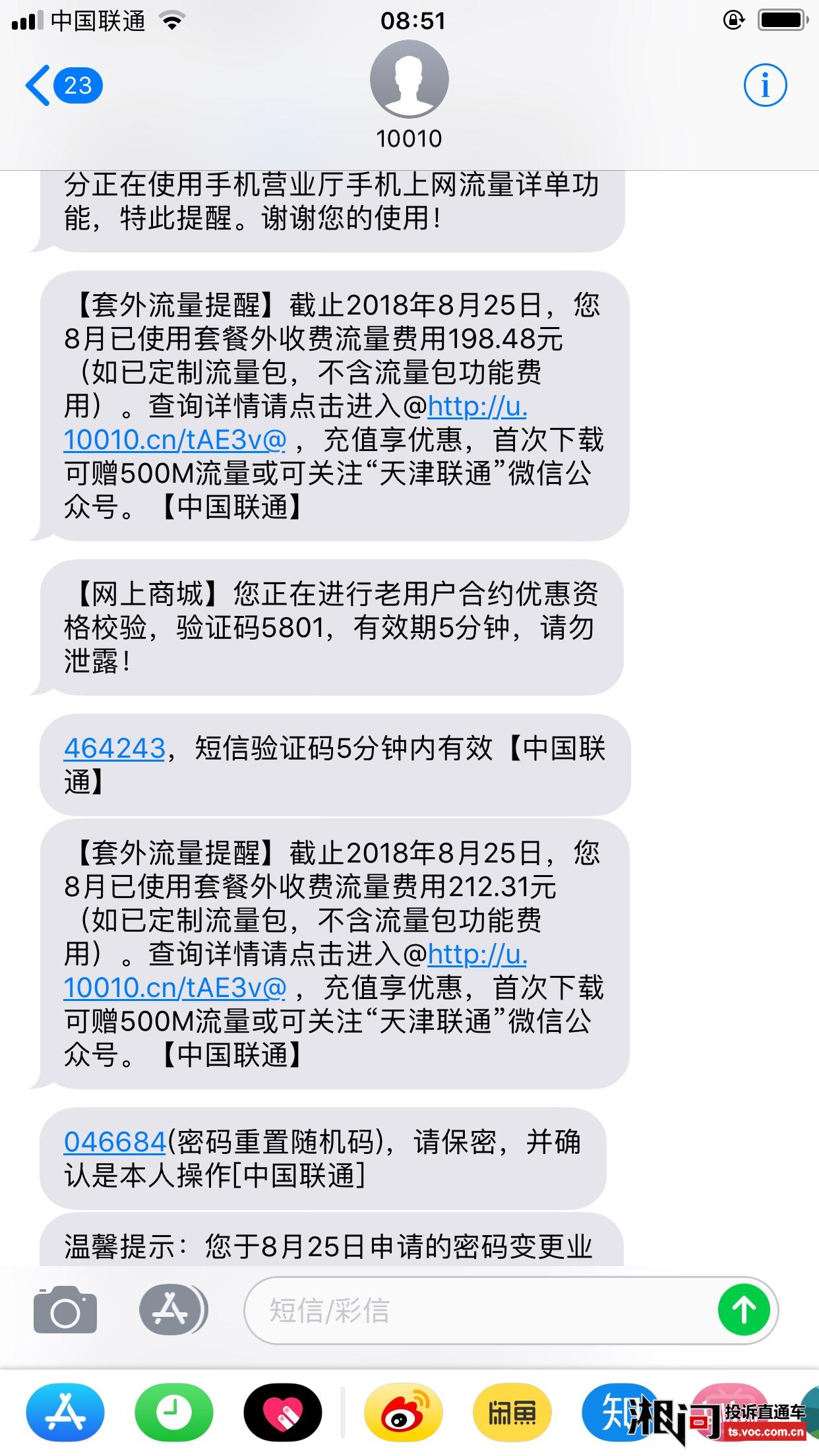Open the 10010 contact avatar
Screen dimensions: 819x1456
[409, 80]
